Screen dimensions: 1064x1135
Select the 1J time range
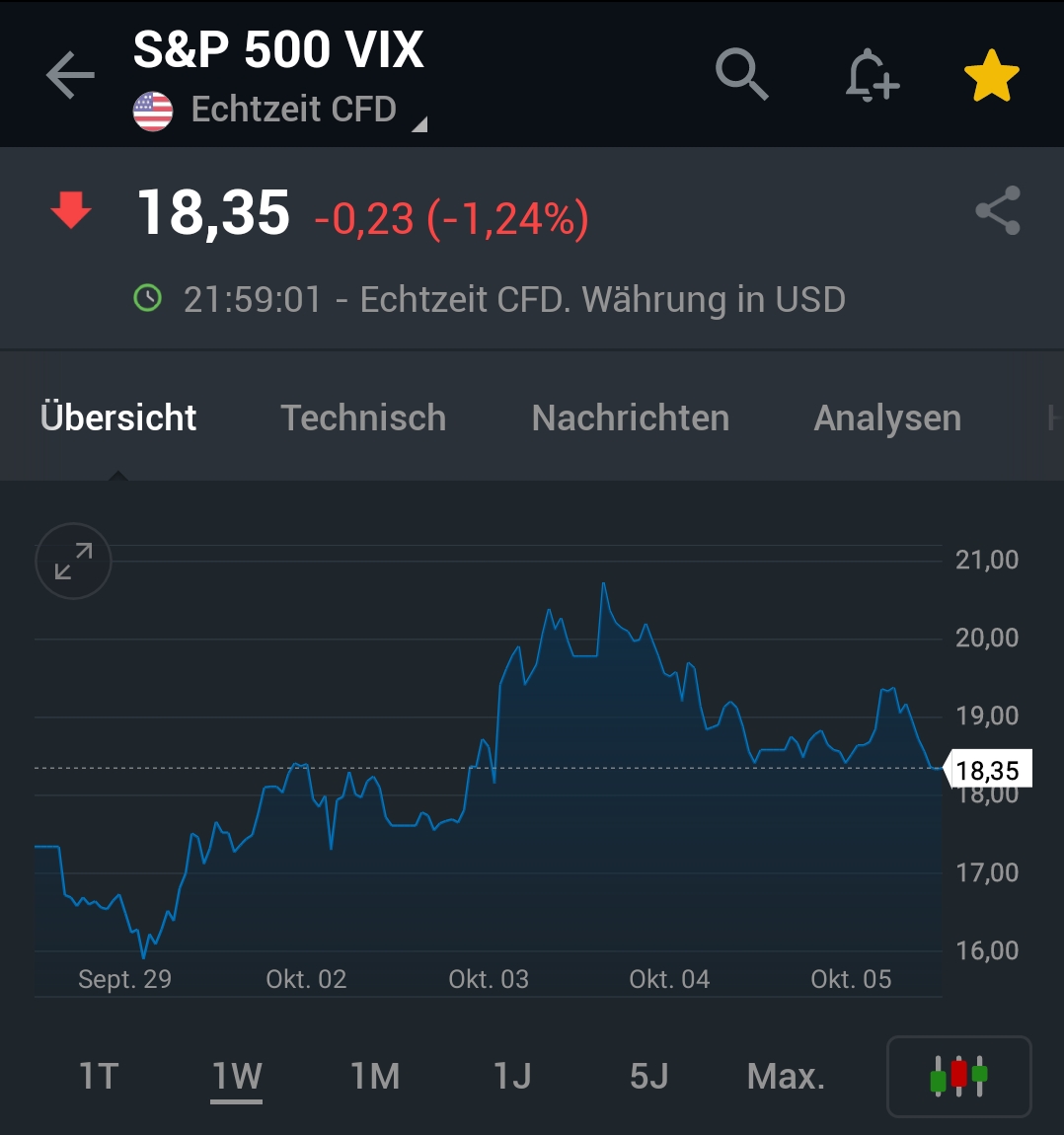click(x=512, y=1076)
